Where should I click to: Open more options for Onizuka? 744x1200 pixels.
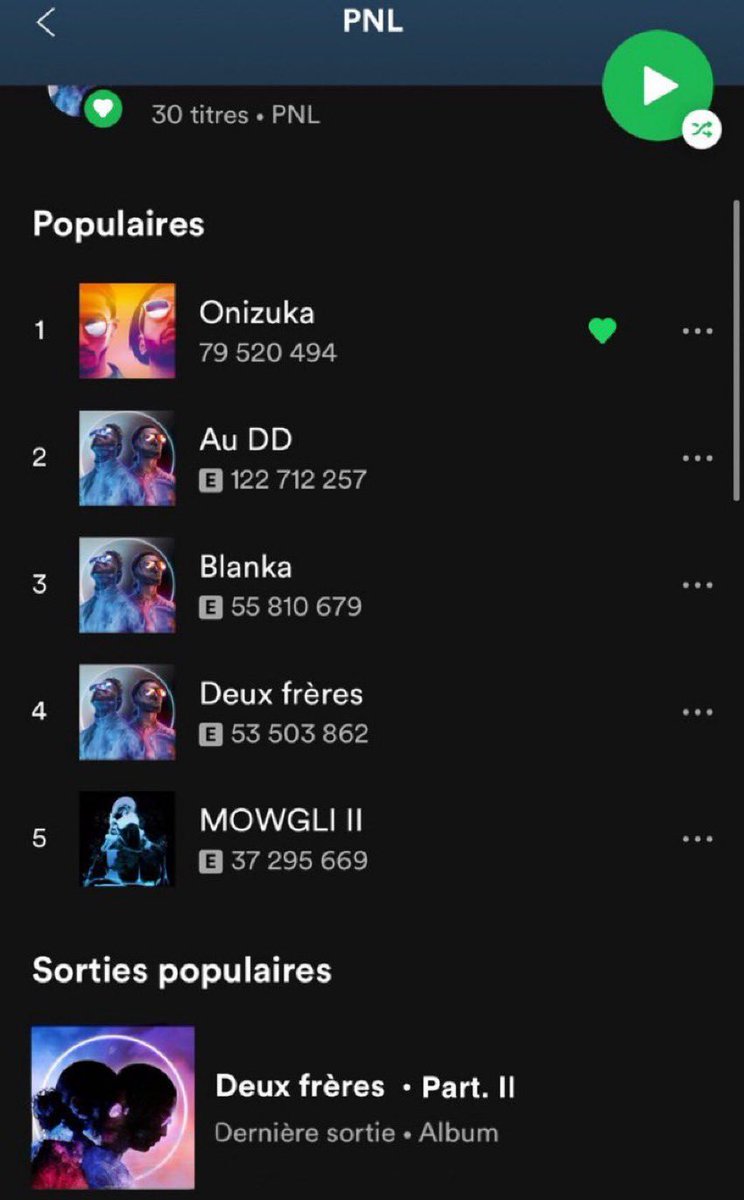click(697, 331)
